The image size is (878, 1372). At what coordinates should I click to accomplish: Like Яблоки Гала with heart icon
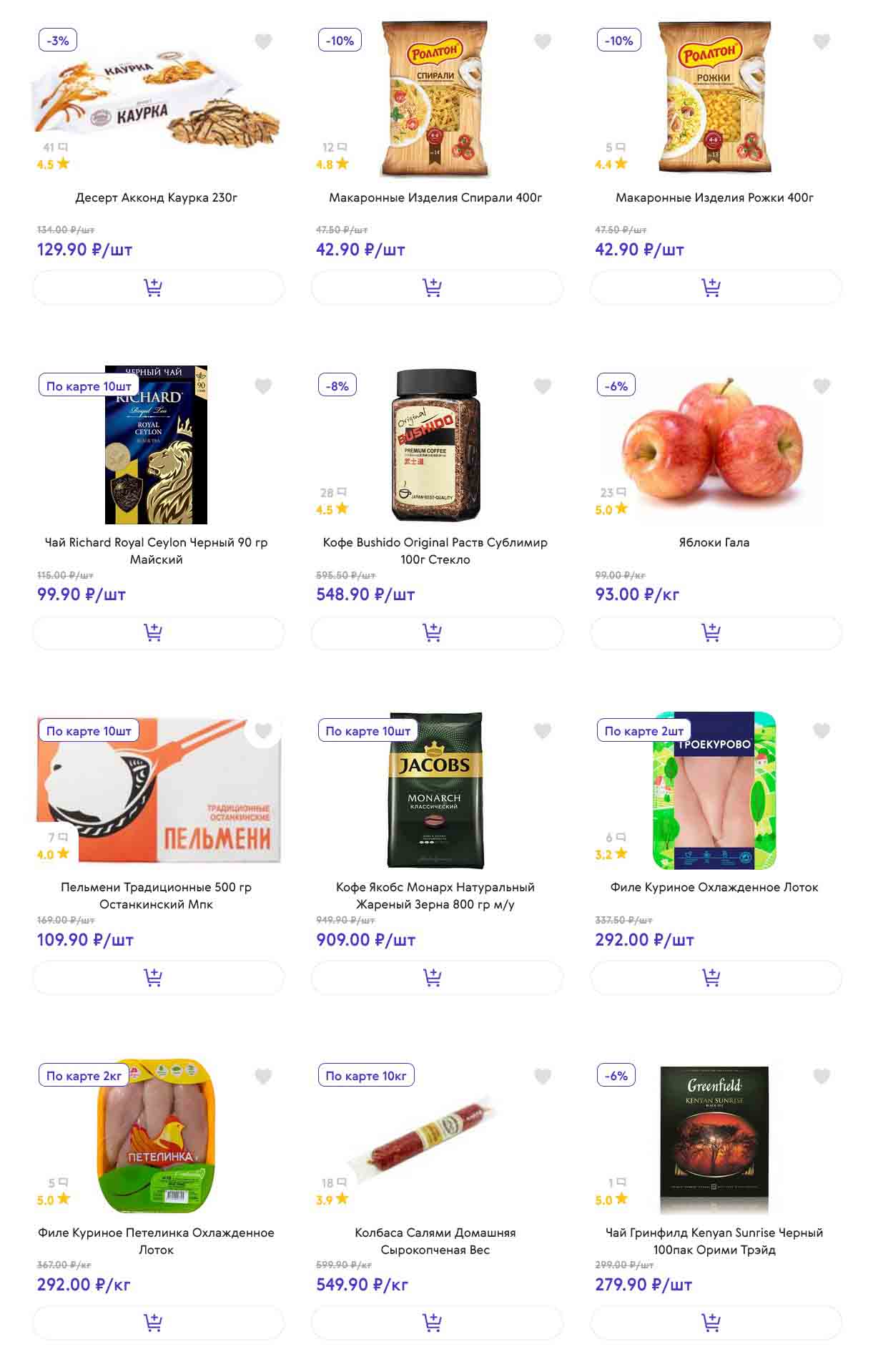[822, 386]
